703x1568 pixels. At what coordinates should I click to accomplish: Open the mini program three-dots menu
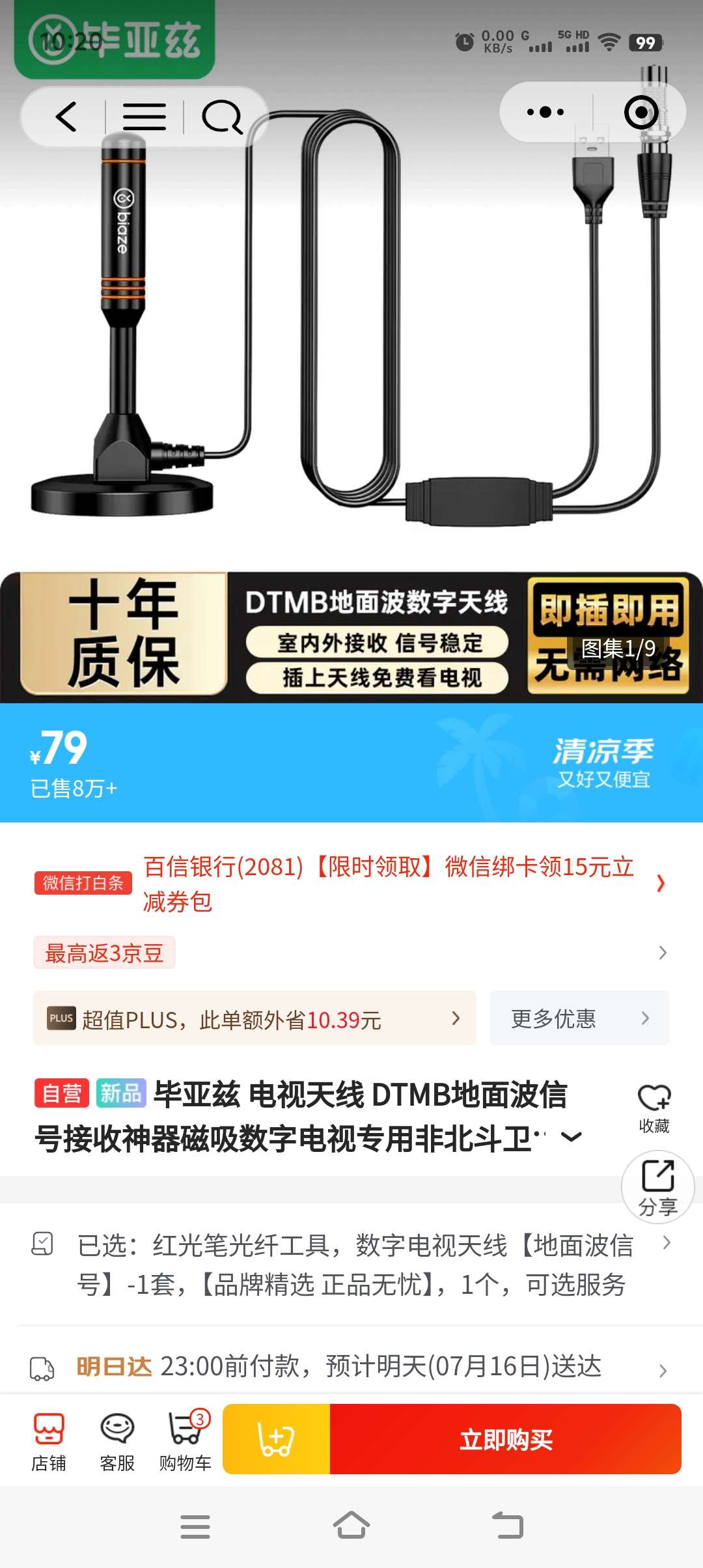[545, 113]
